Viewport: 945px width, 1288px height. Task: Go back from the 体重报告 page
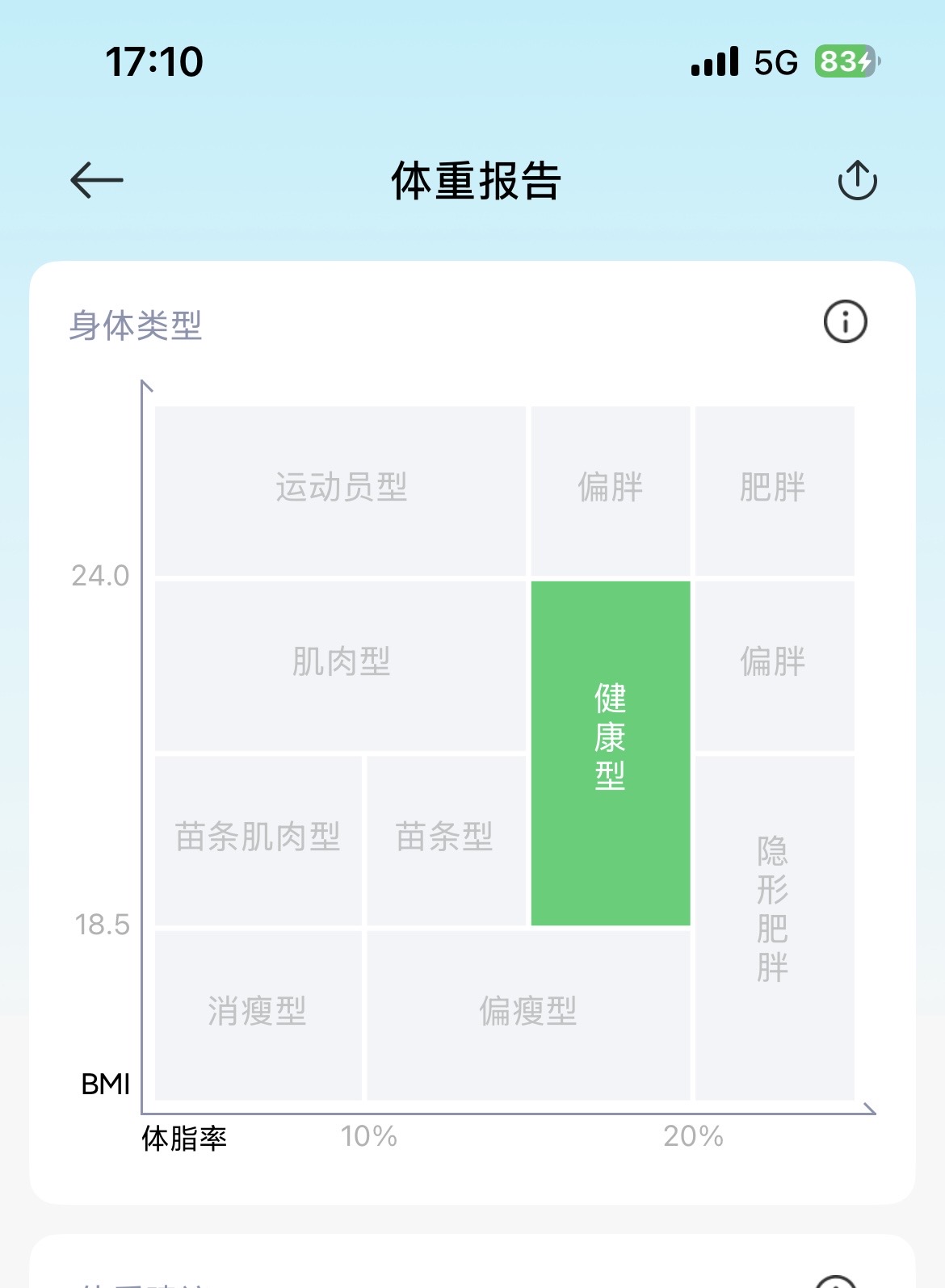97,180
